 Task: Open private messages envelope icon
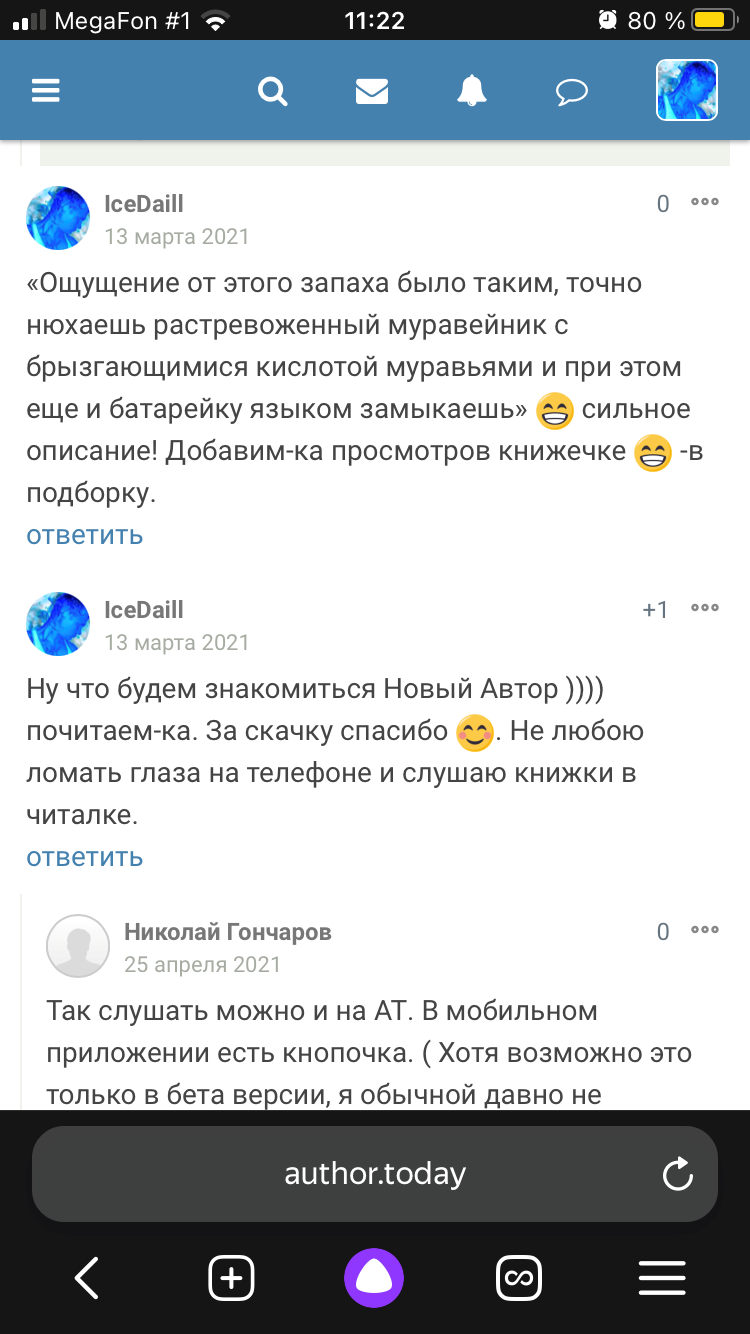[x=372, y=91]
